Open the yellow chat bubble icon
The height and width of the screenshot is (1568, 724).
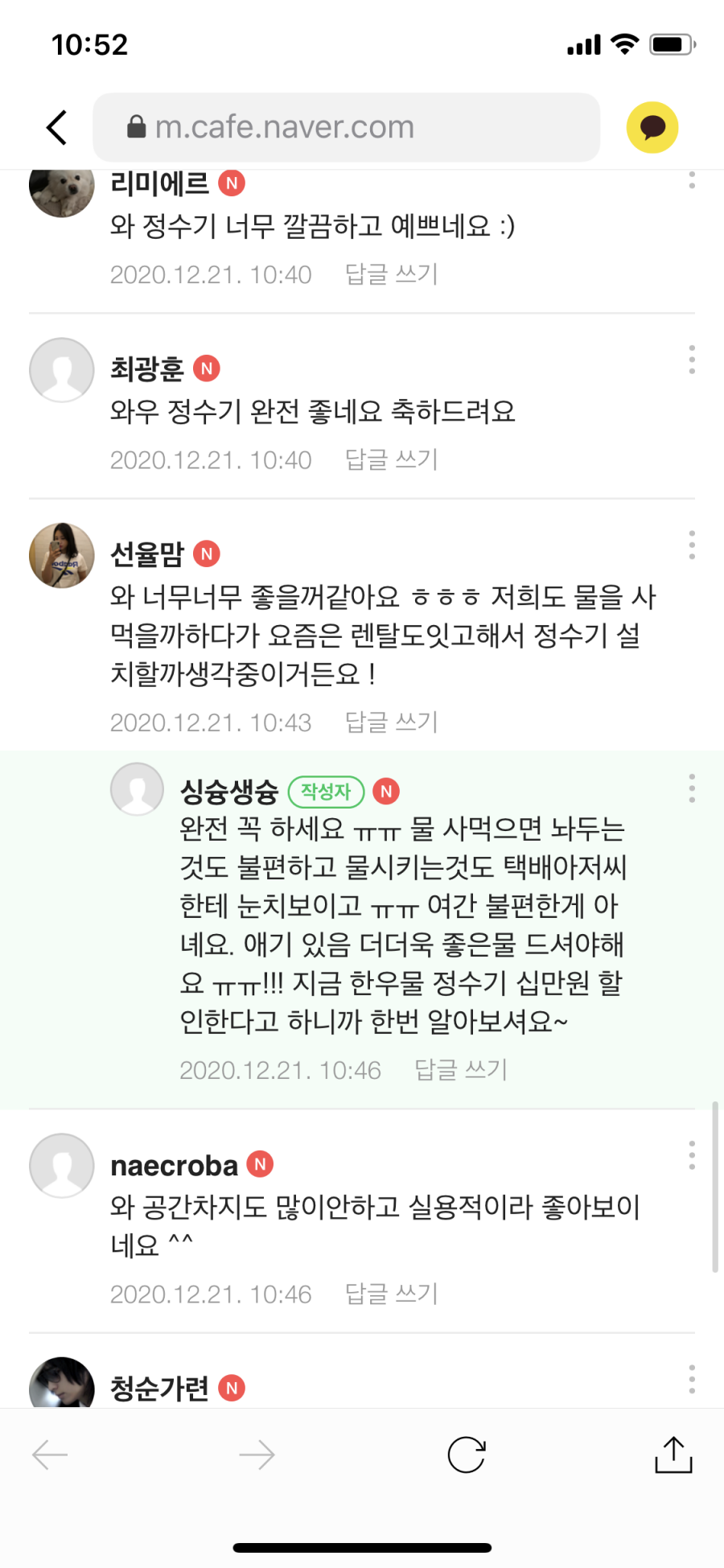[x=652, y=127]
